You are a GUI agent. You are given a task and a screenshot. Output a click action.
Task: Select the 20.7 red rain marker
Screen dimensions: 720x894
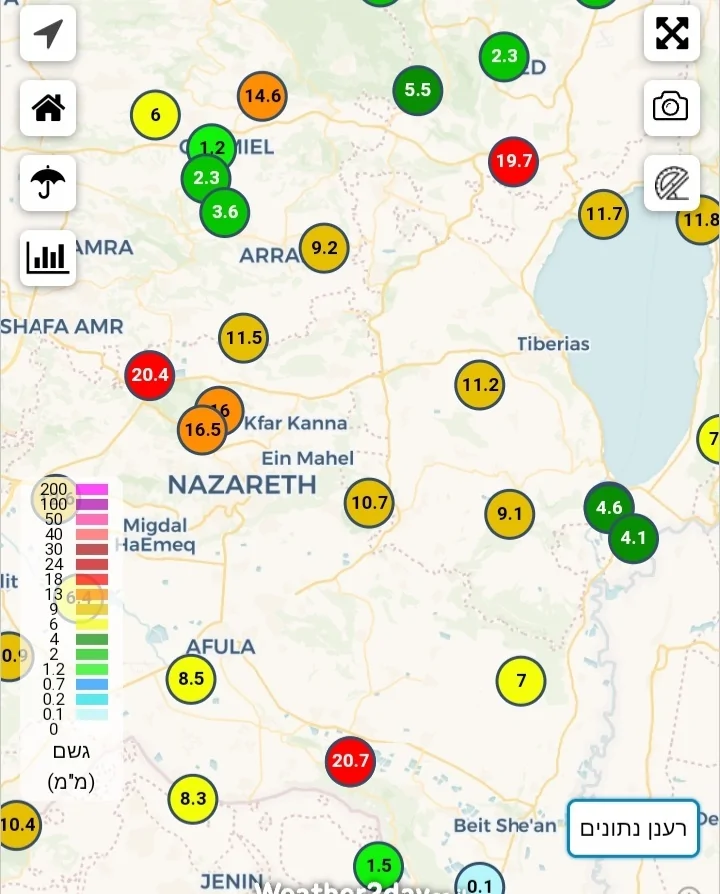350,761
